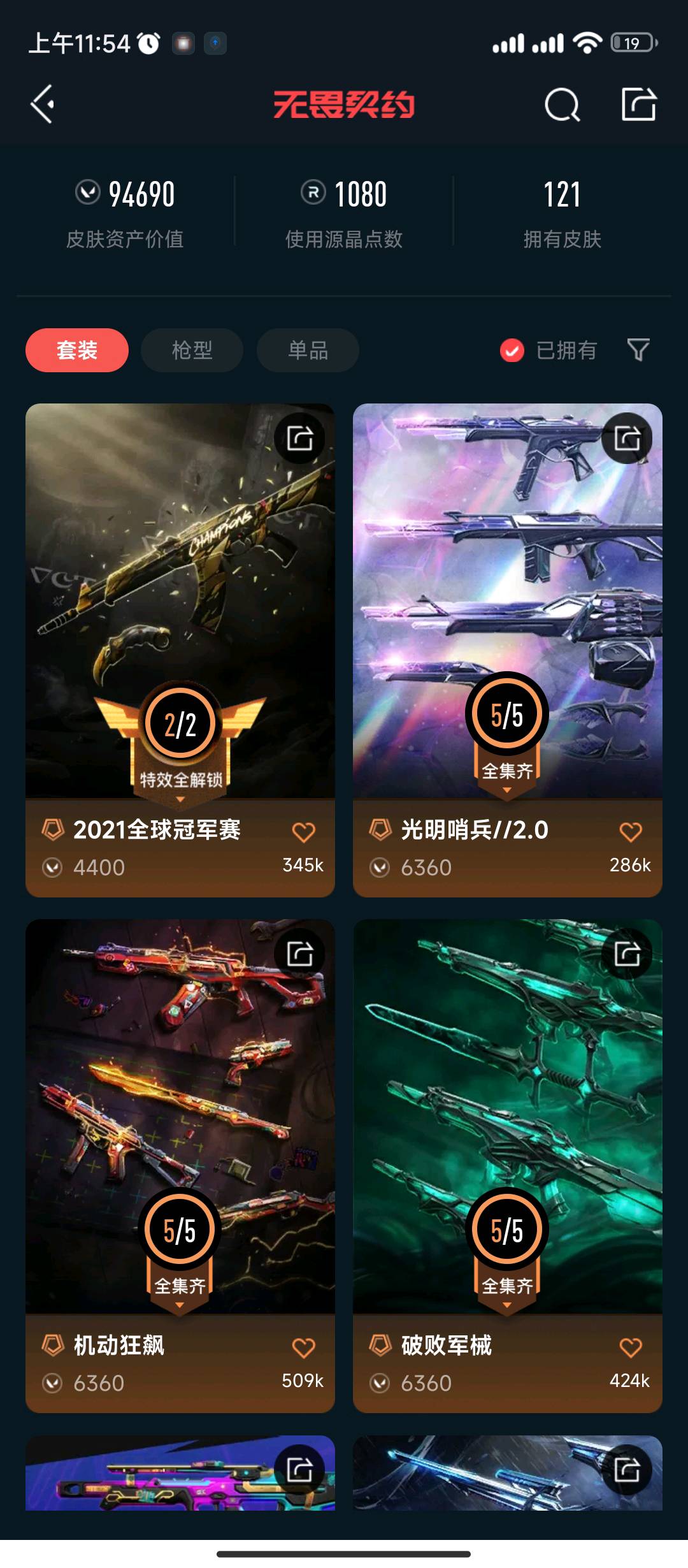Viewport: 688px width, 1568px height.
Task: Share the 2021全球冠军赛 bundle
Action: tap(299, 438)
